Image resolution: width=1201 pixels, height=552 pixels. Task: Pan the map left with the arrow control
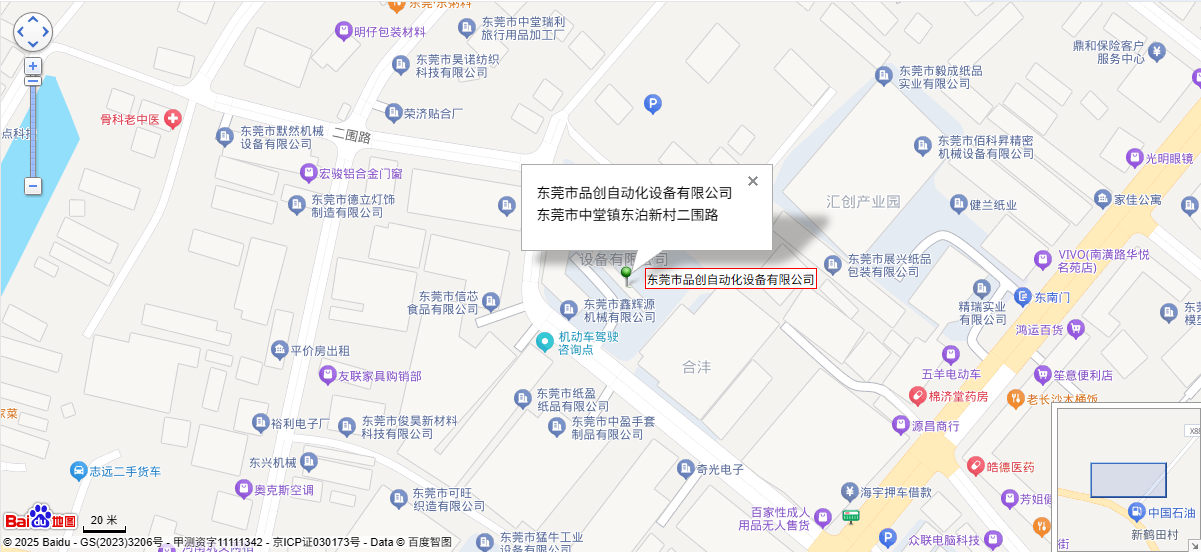coord(20,32)
